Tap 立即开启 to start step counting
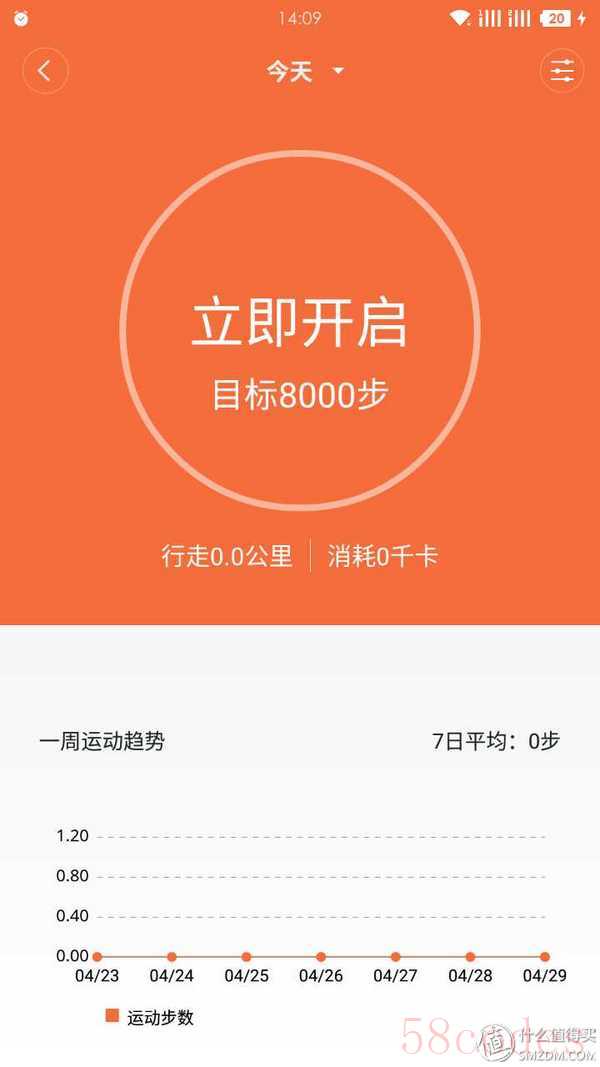 tap(299, 323)
